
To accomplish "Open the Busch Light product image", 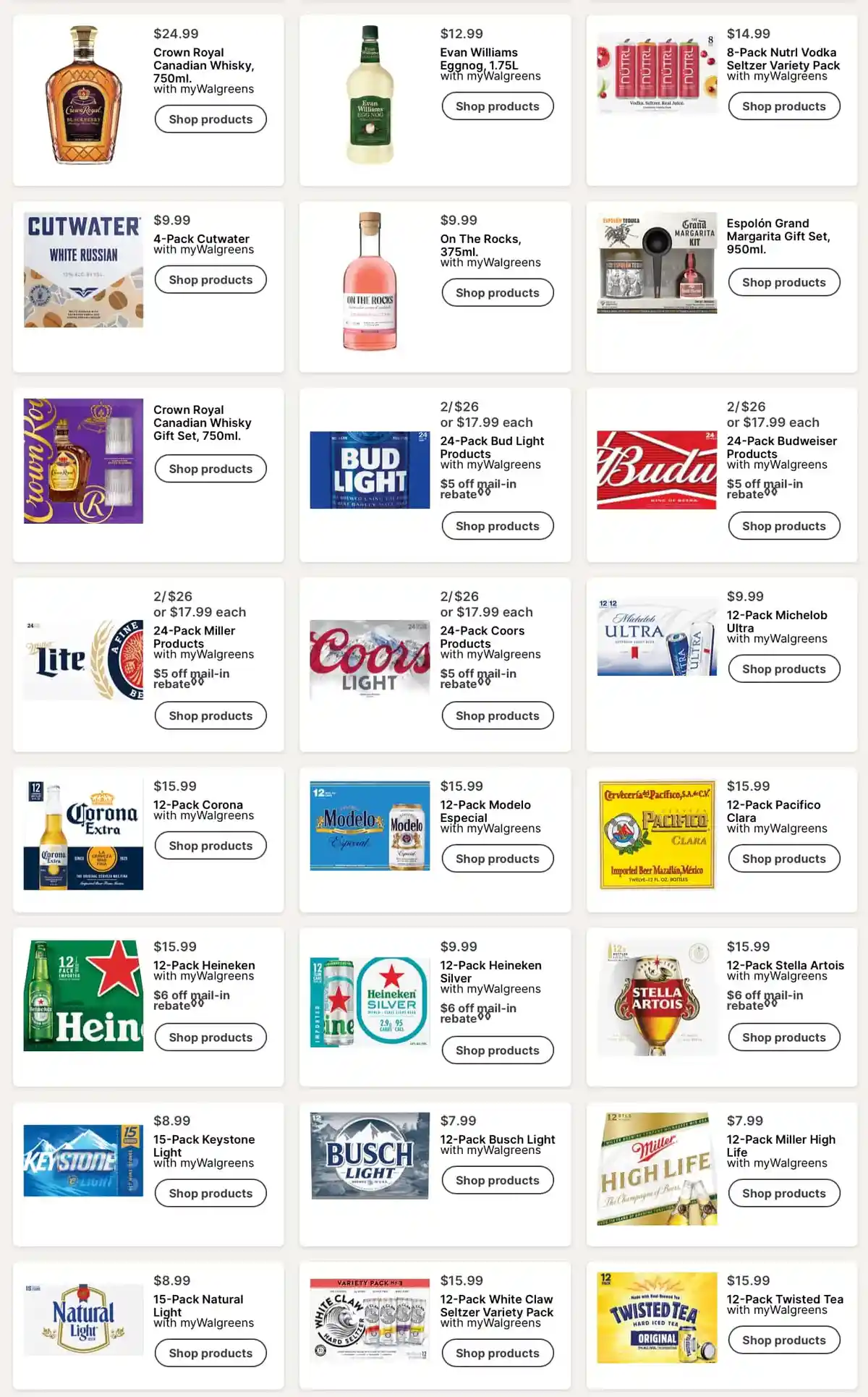I will 370,1155.
